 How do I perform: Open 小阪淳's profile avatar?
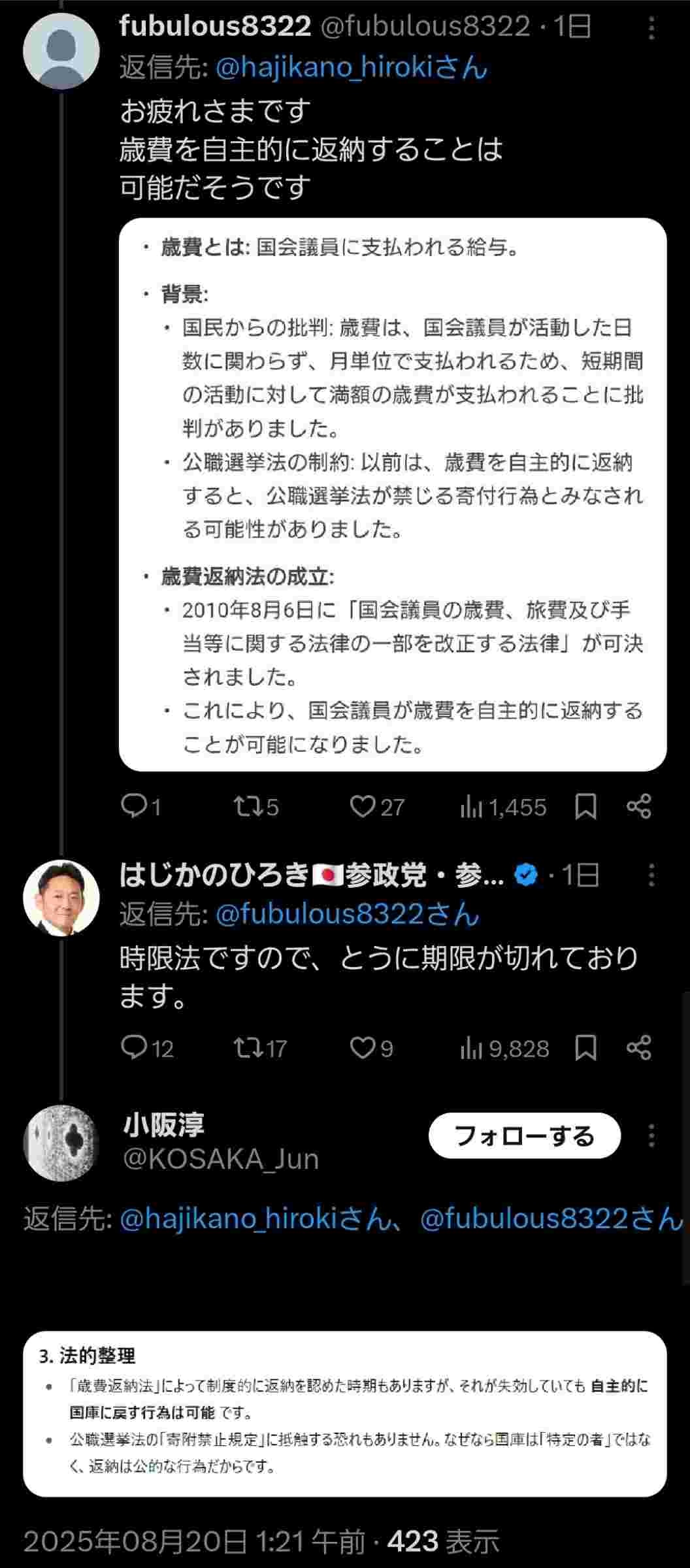[x=61, y=1143]
